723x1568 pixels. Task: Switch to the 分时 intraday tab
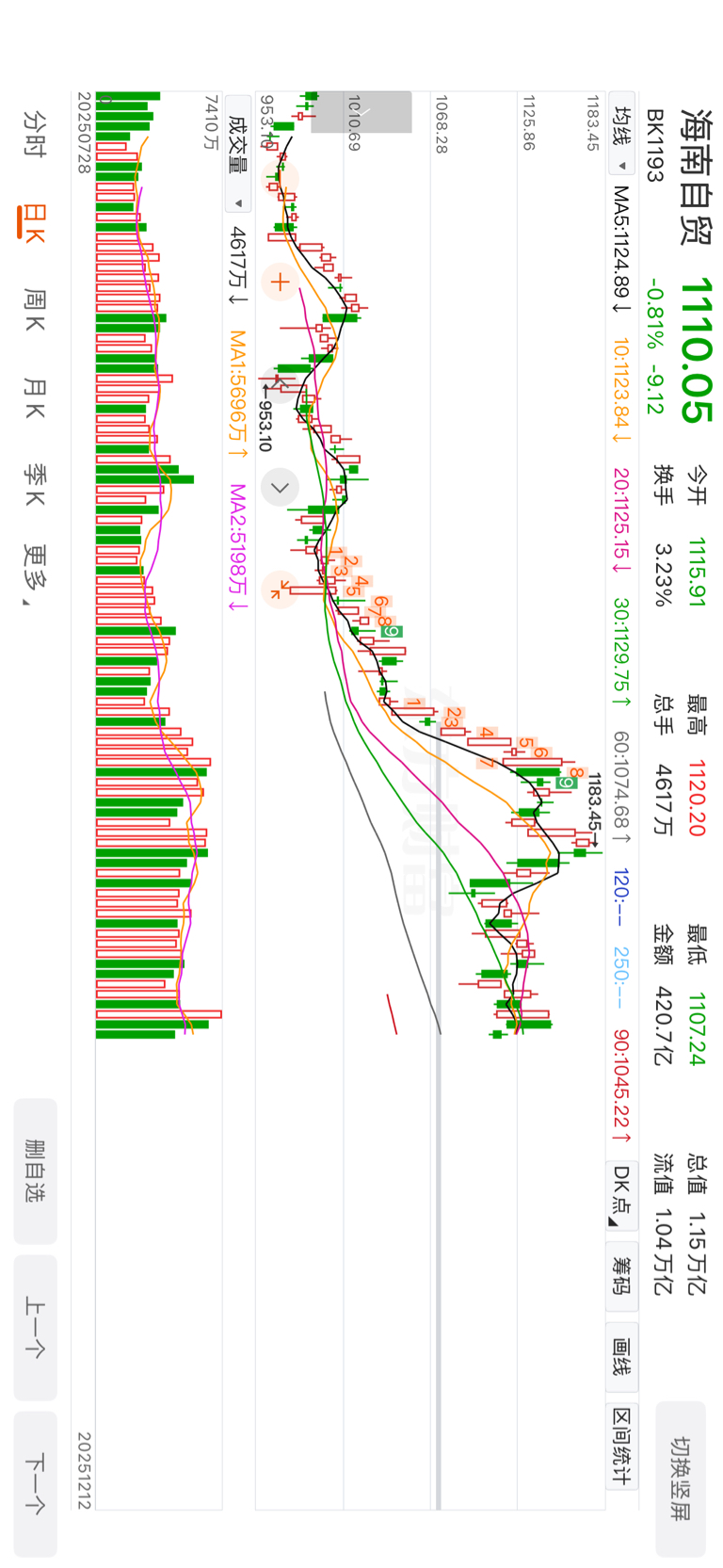click(35, 133)
